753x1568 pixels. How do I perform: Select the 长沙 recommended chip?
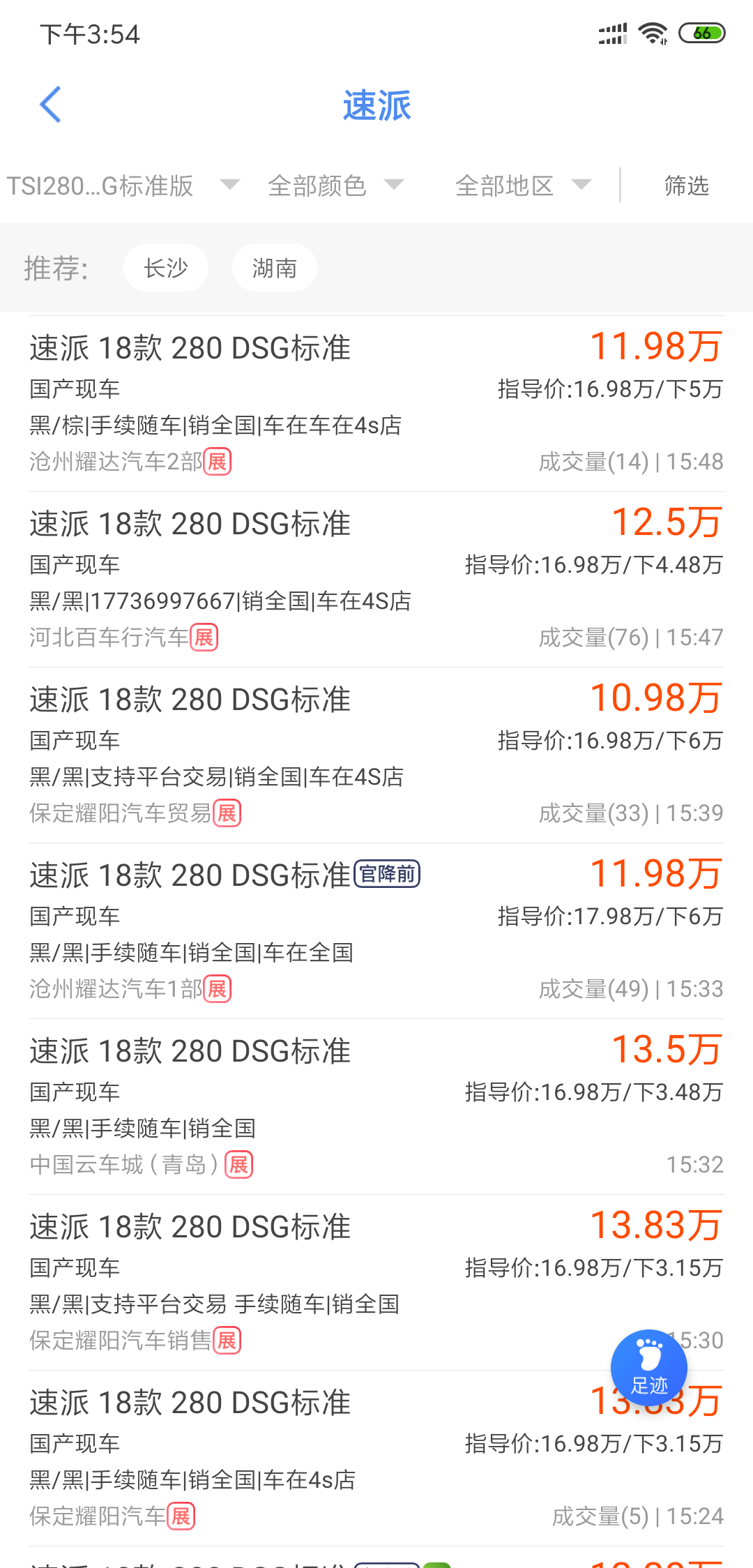(x=166, y=268)
